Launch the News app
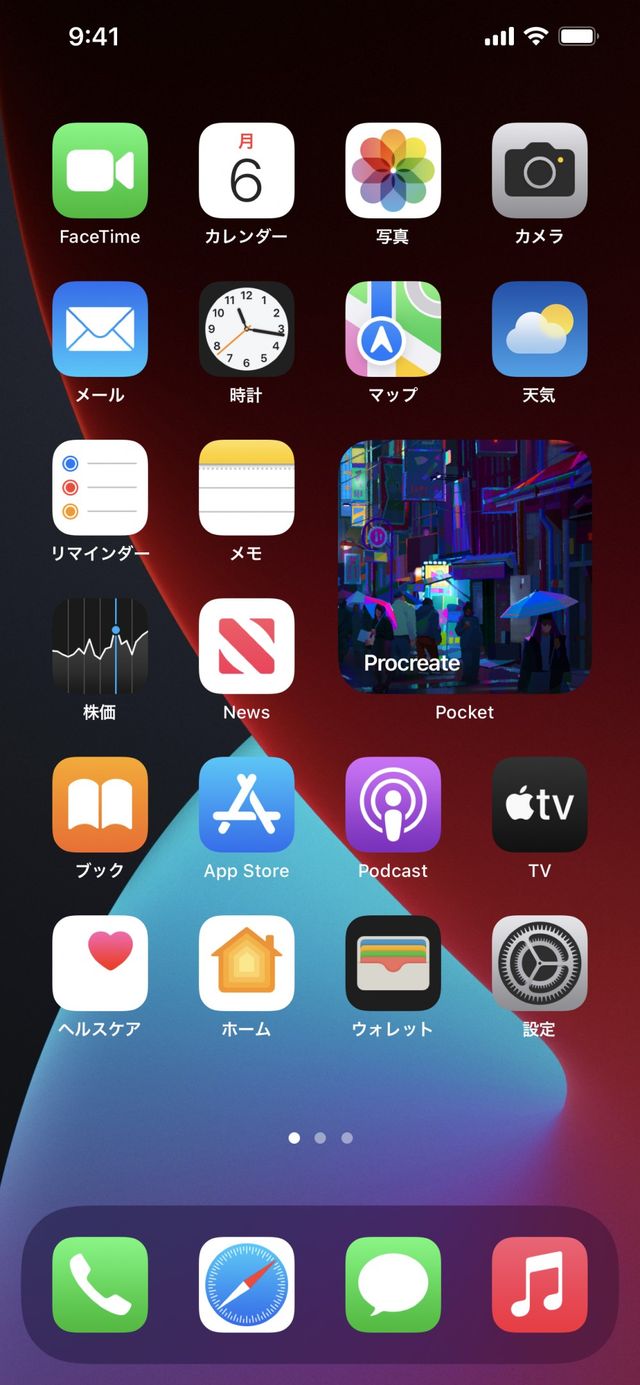This screenshot has width=640, height=1385. click(x=246, y=646)
